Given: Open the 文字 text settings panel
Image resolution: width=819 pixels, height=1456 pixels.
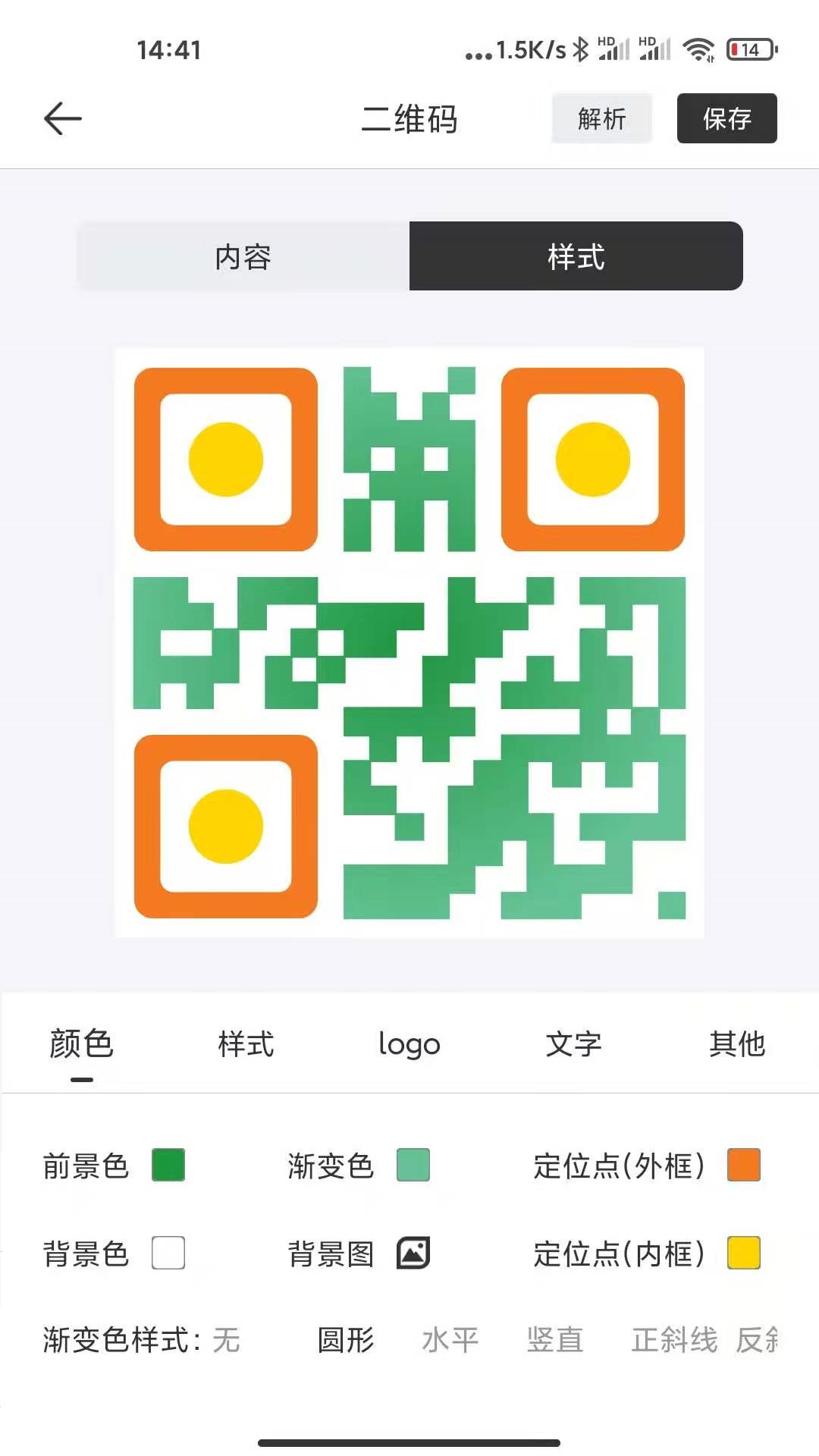Looking at the screenshot, I should pyautogui.click(x=573, y=1043).
